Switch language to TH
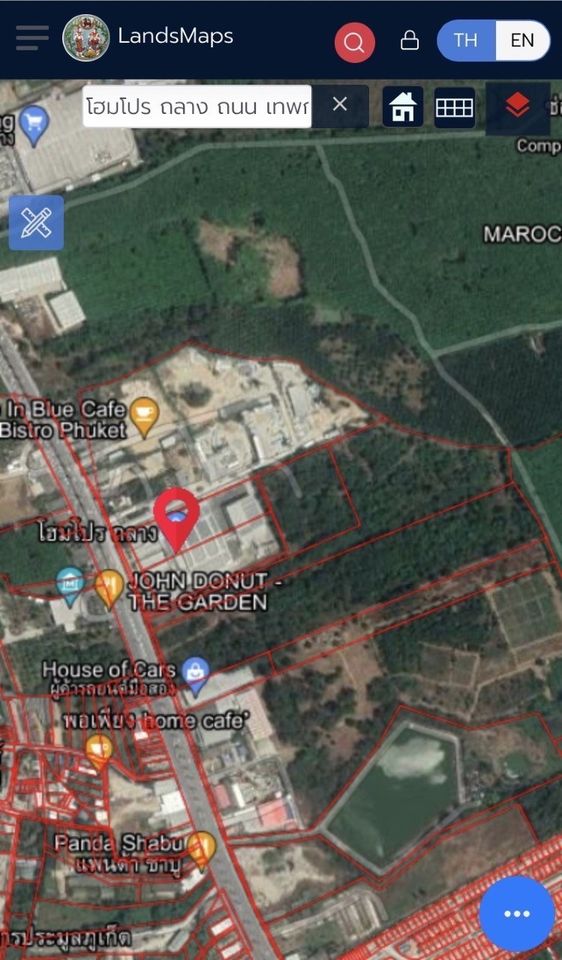 click(466, 40)
